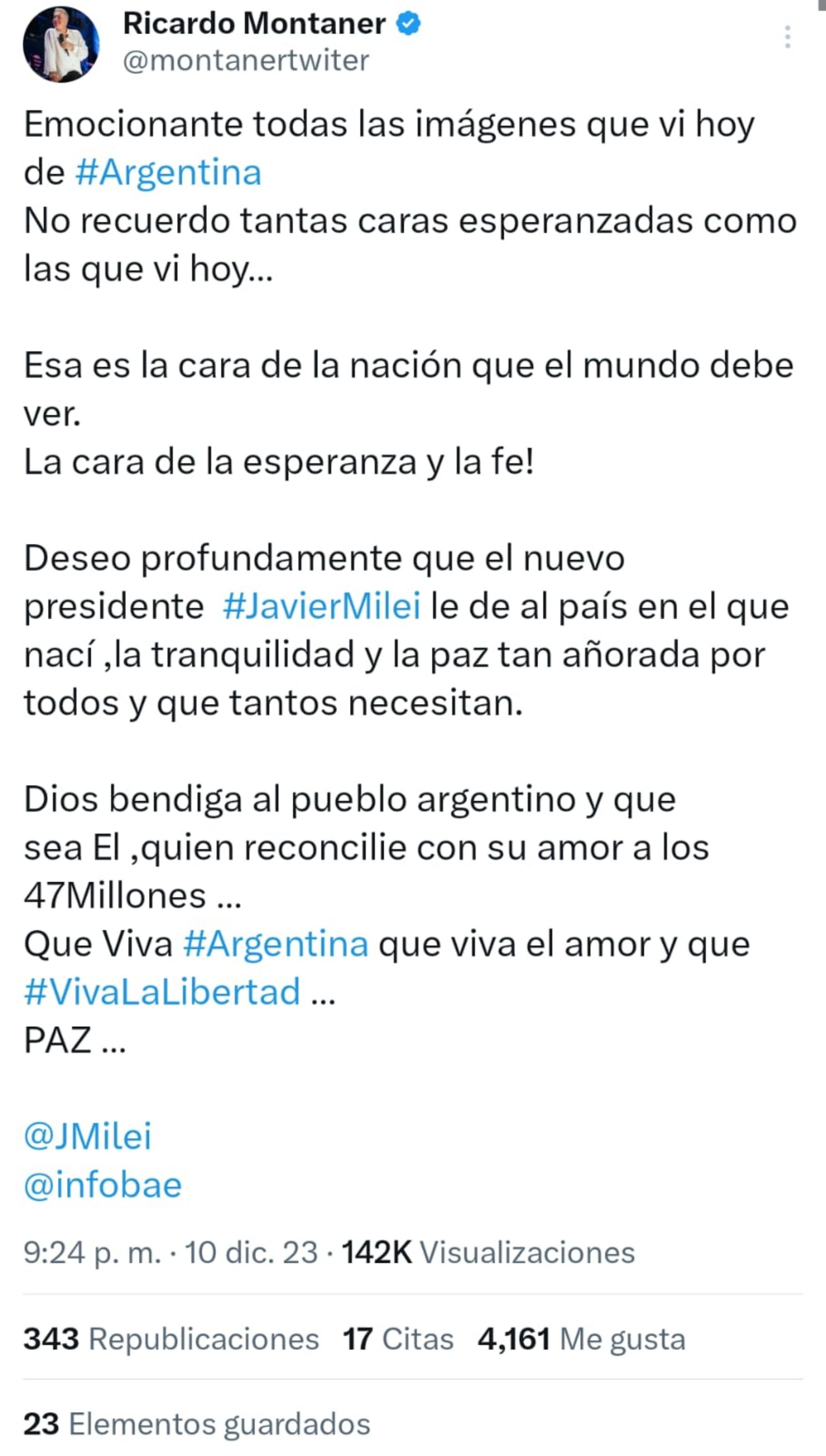View the 17 Citas list
826x1456 pixels.
point(398,1339)
